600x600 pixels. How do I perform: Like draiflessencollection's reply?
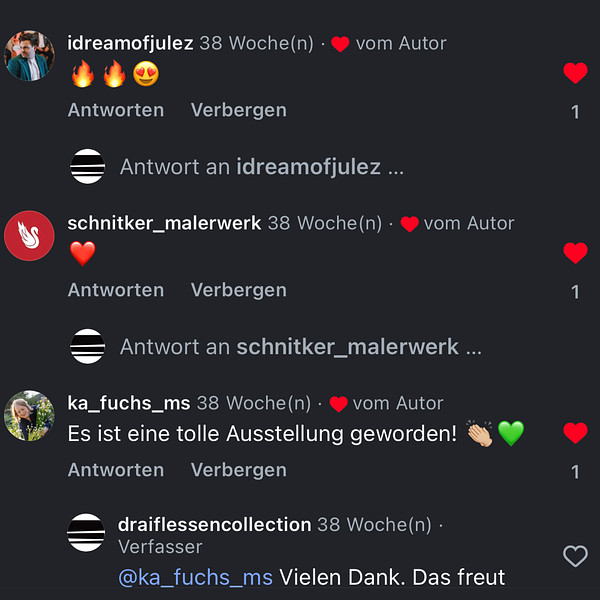575,556
